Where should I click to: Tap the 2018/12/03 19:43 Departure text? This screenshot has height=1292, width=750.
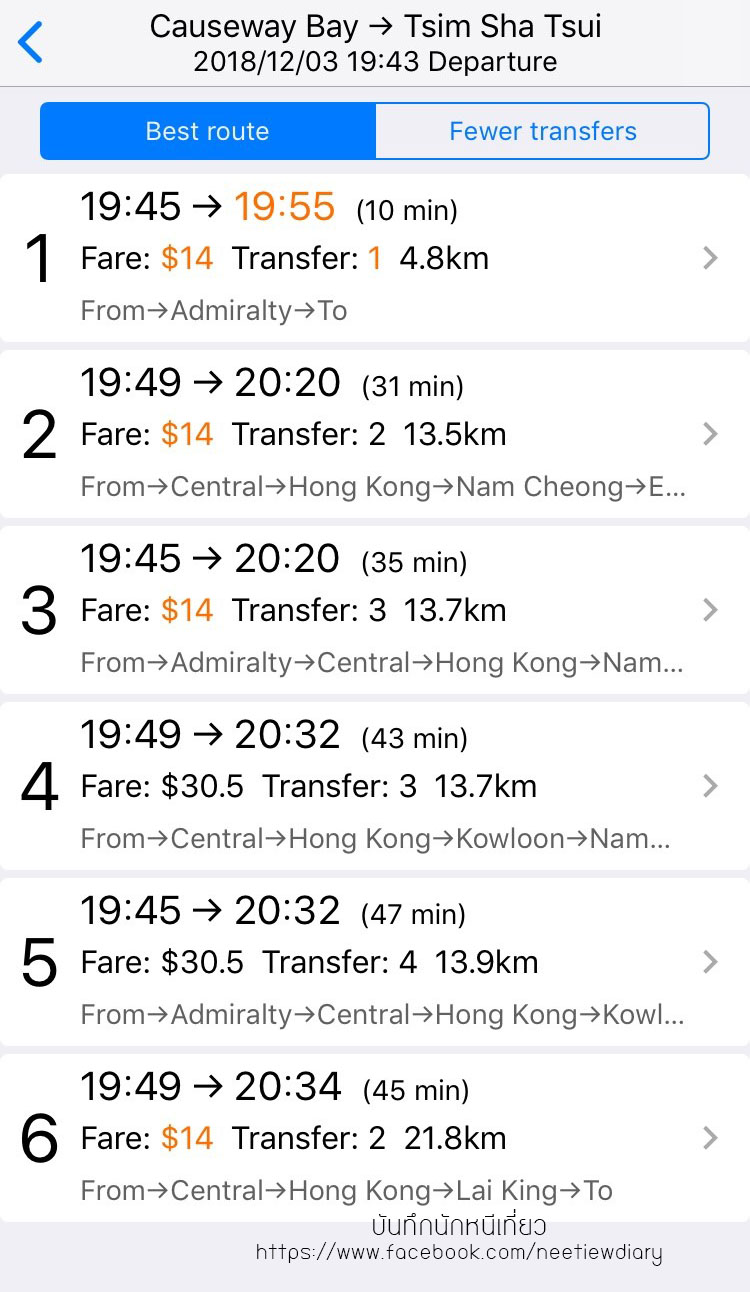[375, 61]
